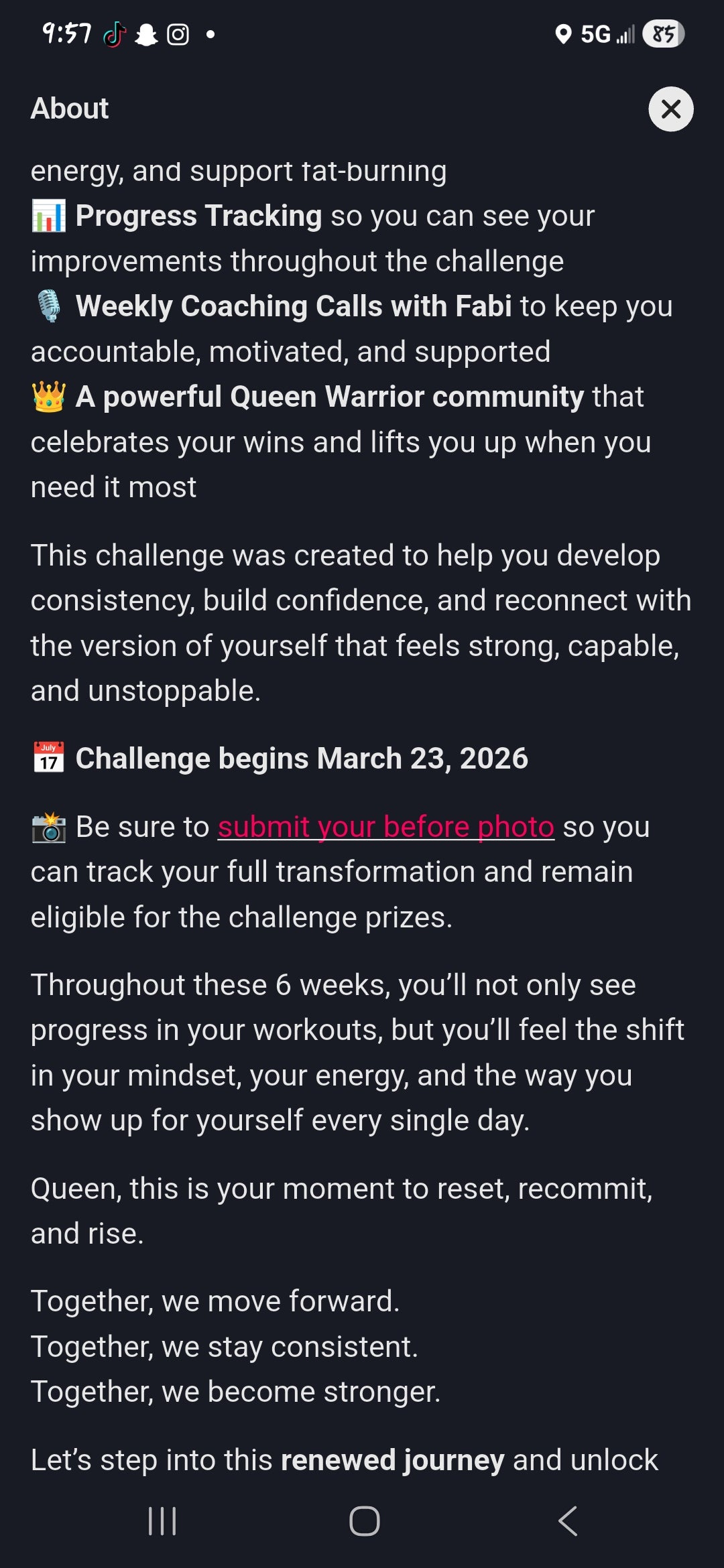The height and width of the screenshot is (1568, 724).
Task: Close the About panel
Action: (670, 109)
